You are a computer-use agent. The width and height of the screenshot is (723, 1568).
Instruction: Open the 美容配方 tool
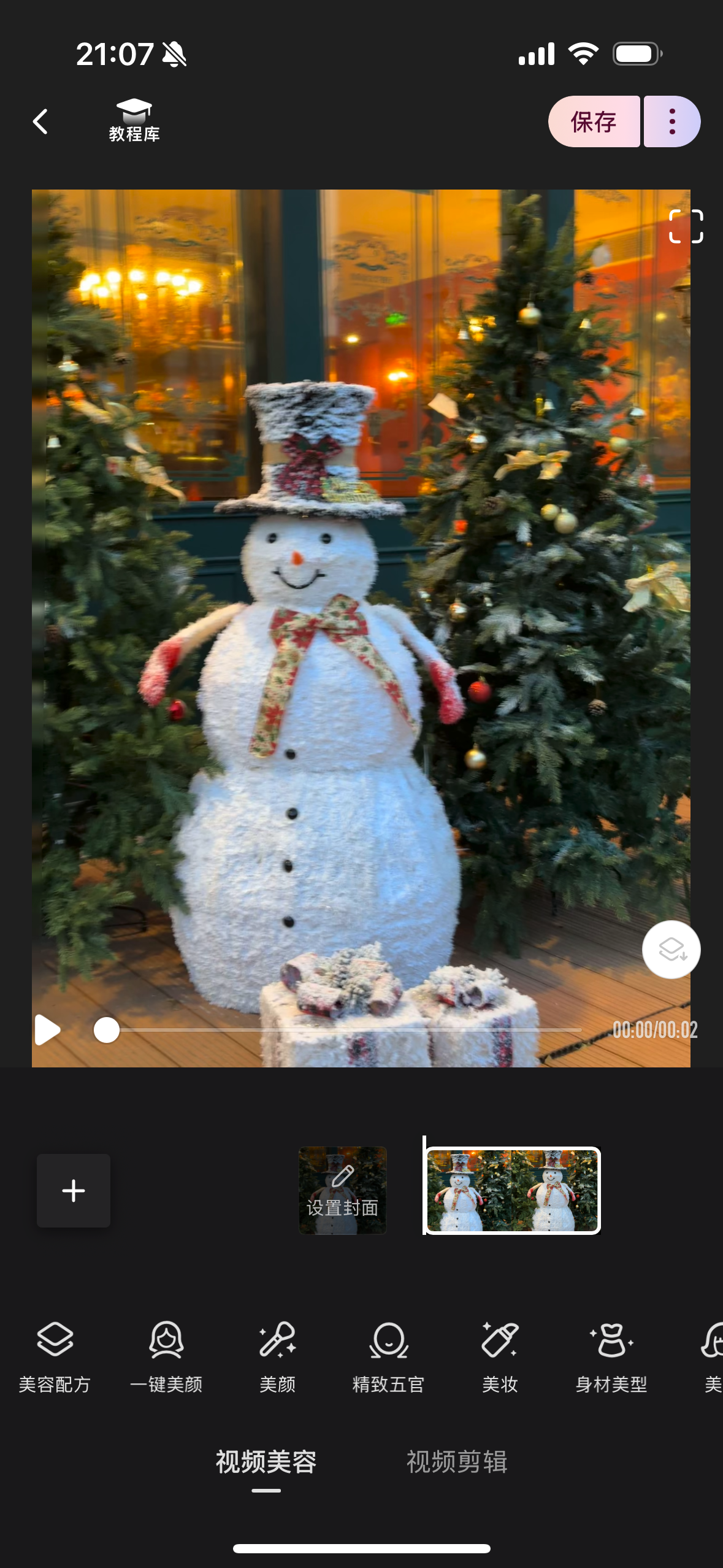click(55, 1357)
